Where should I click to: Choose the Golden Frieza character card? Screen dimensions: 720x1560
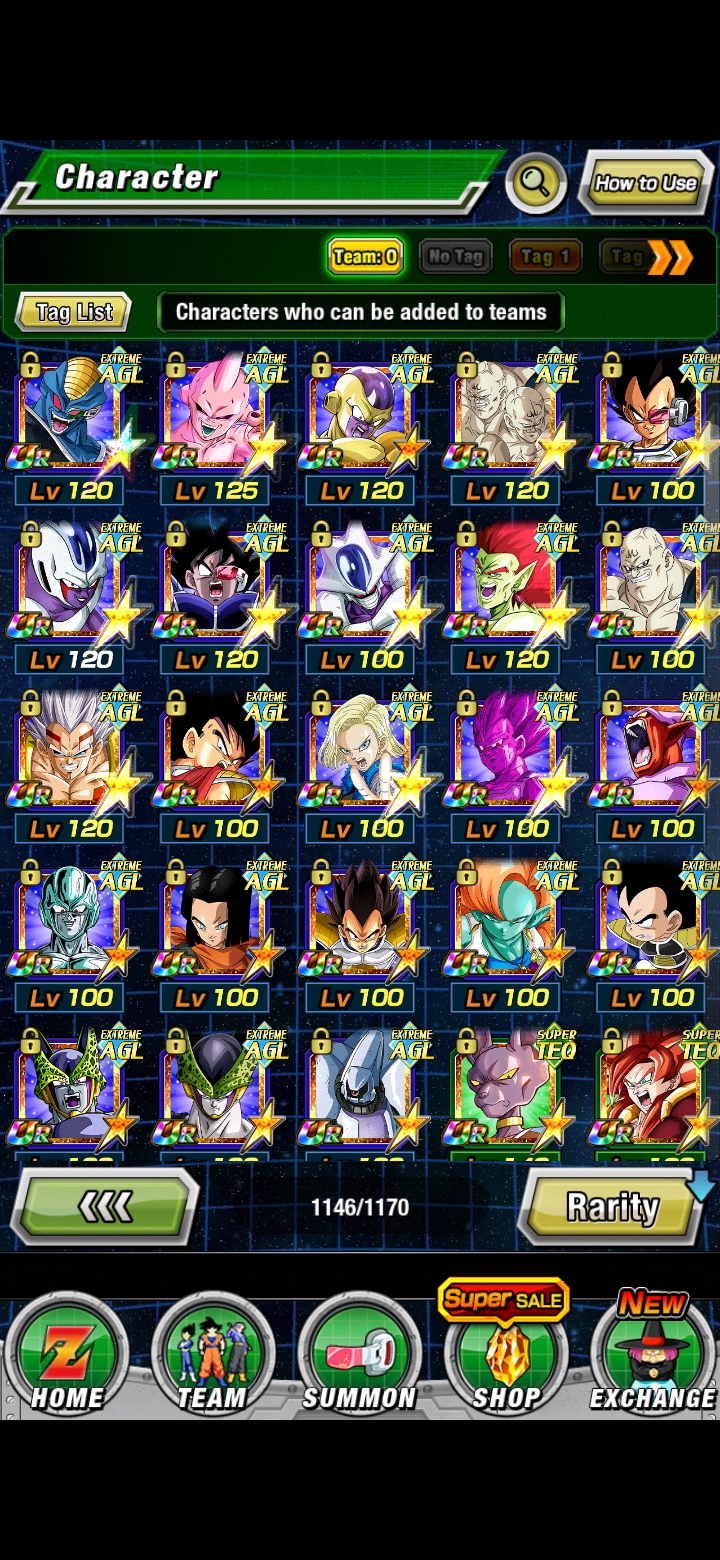362,427
